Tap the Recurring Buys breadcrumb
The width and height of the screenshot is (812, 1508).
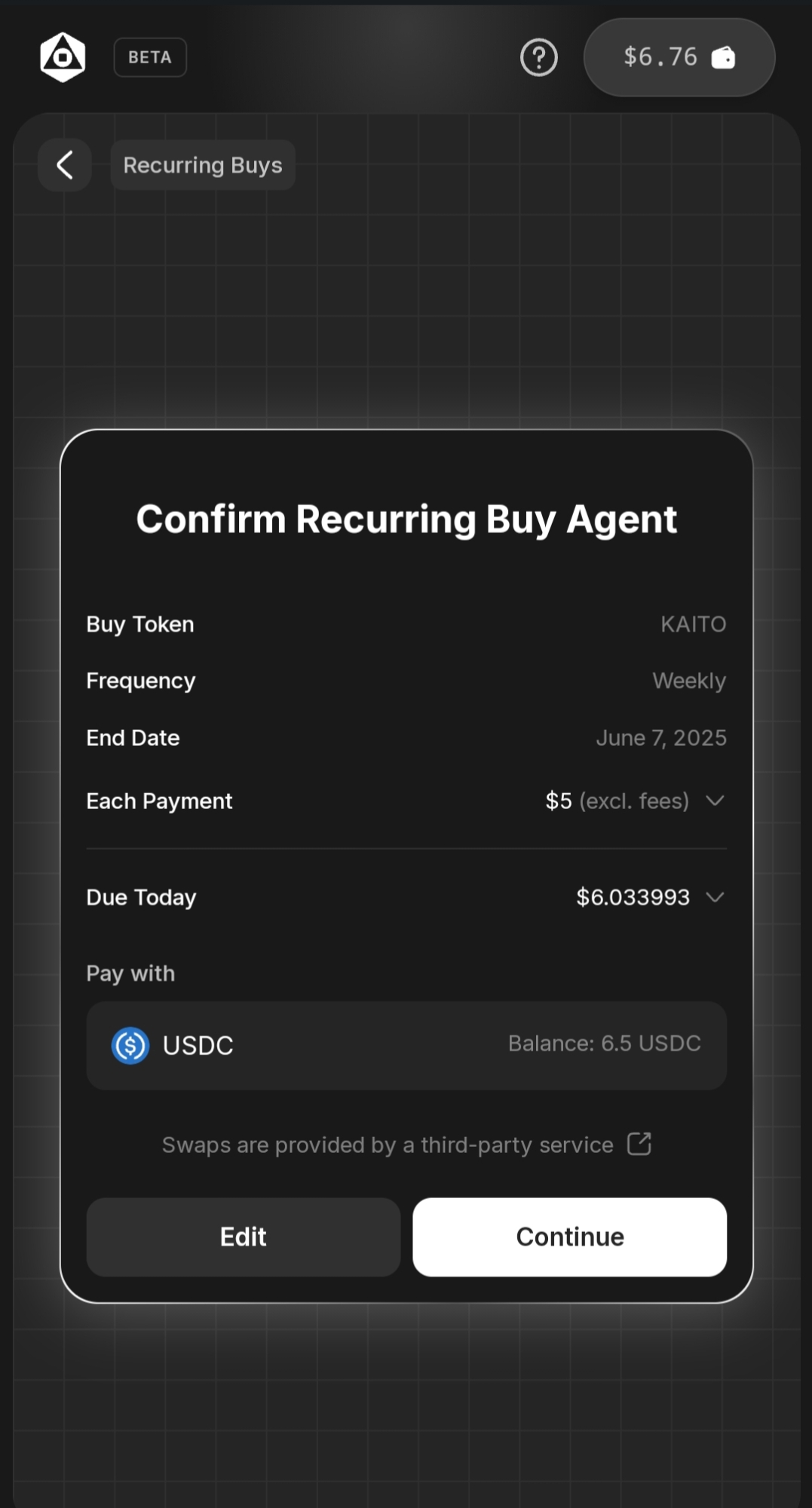(202, 165)
